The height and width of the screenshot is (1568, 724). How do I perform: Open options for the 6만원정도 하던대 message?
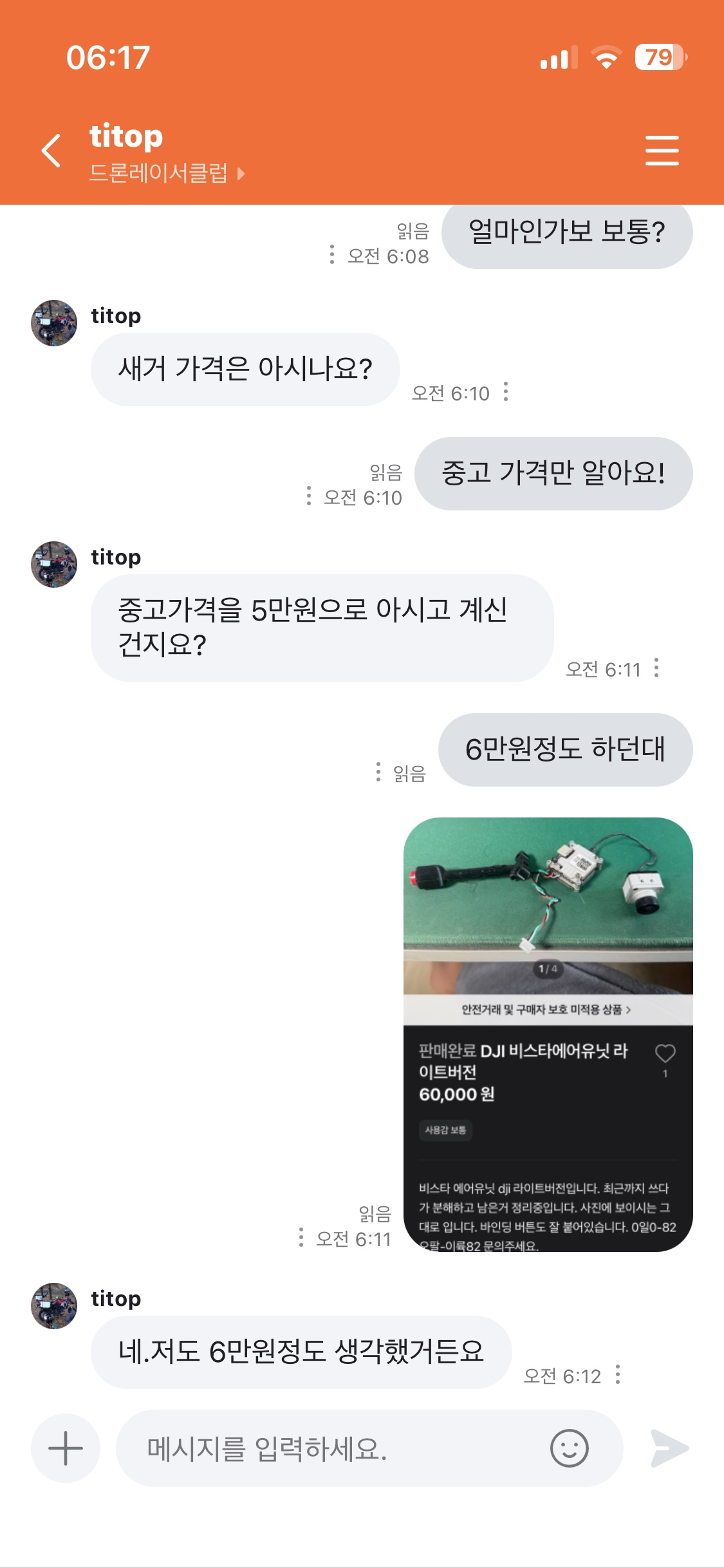coord(378,772)
